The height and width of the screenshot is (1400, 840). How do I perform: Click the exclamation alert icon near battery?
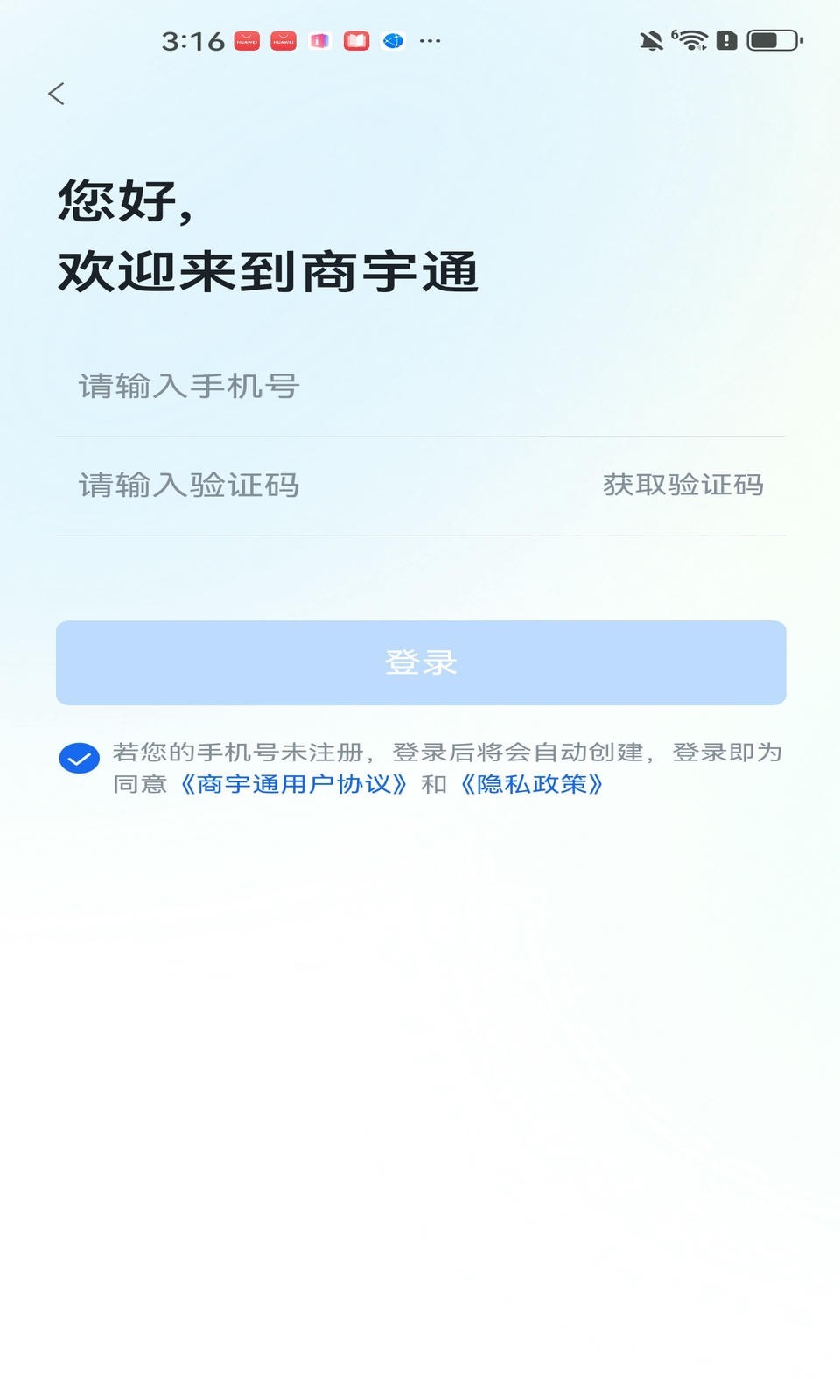tap(725, 39)
